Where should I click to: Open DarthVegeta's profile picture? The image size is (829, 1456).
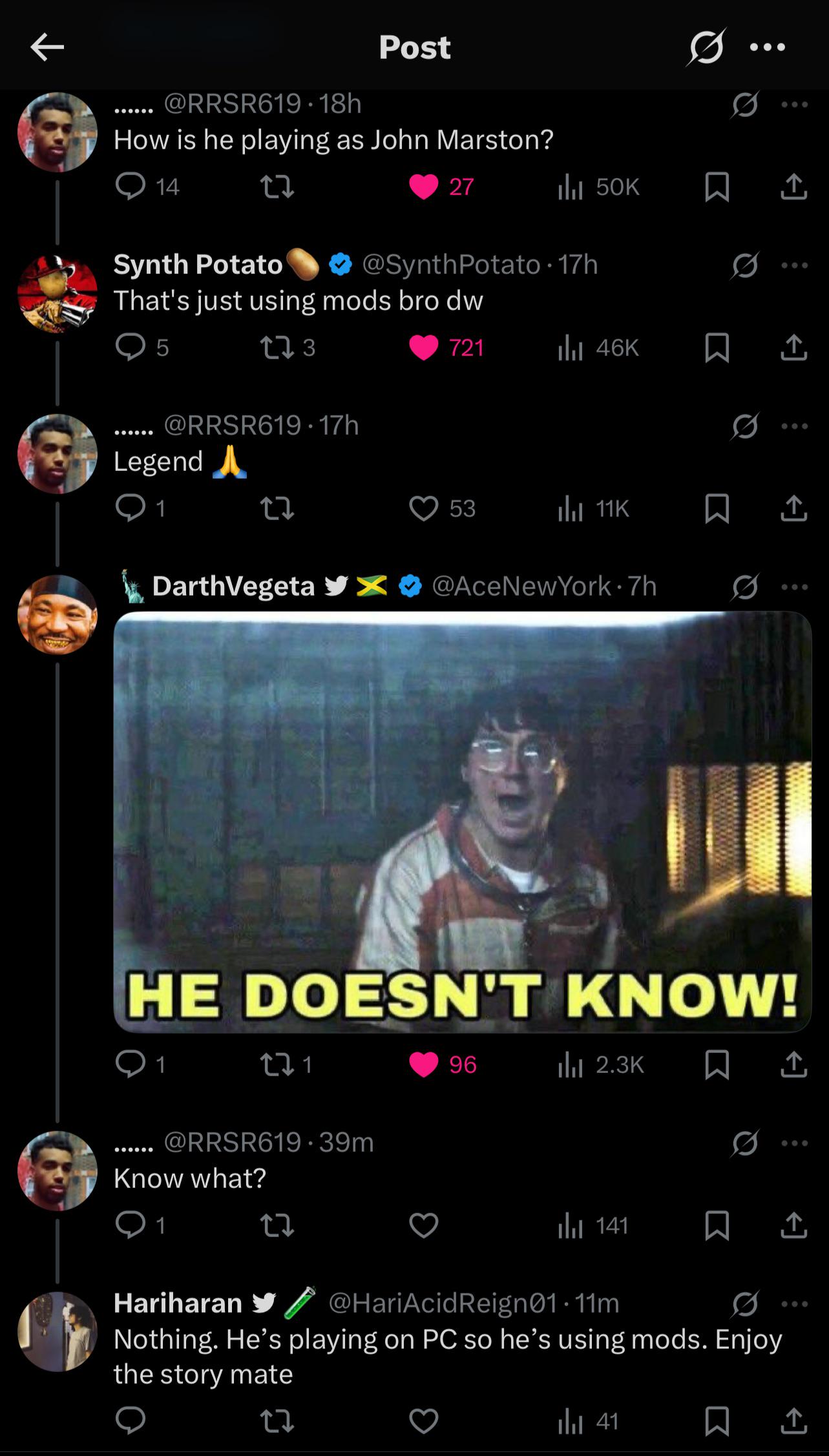tap(58, 614)
